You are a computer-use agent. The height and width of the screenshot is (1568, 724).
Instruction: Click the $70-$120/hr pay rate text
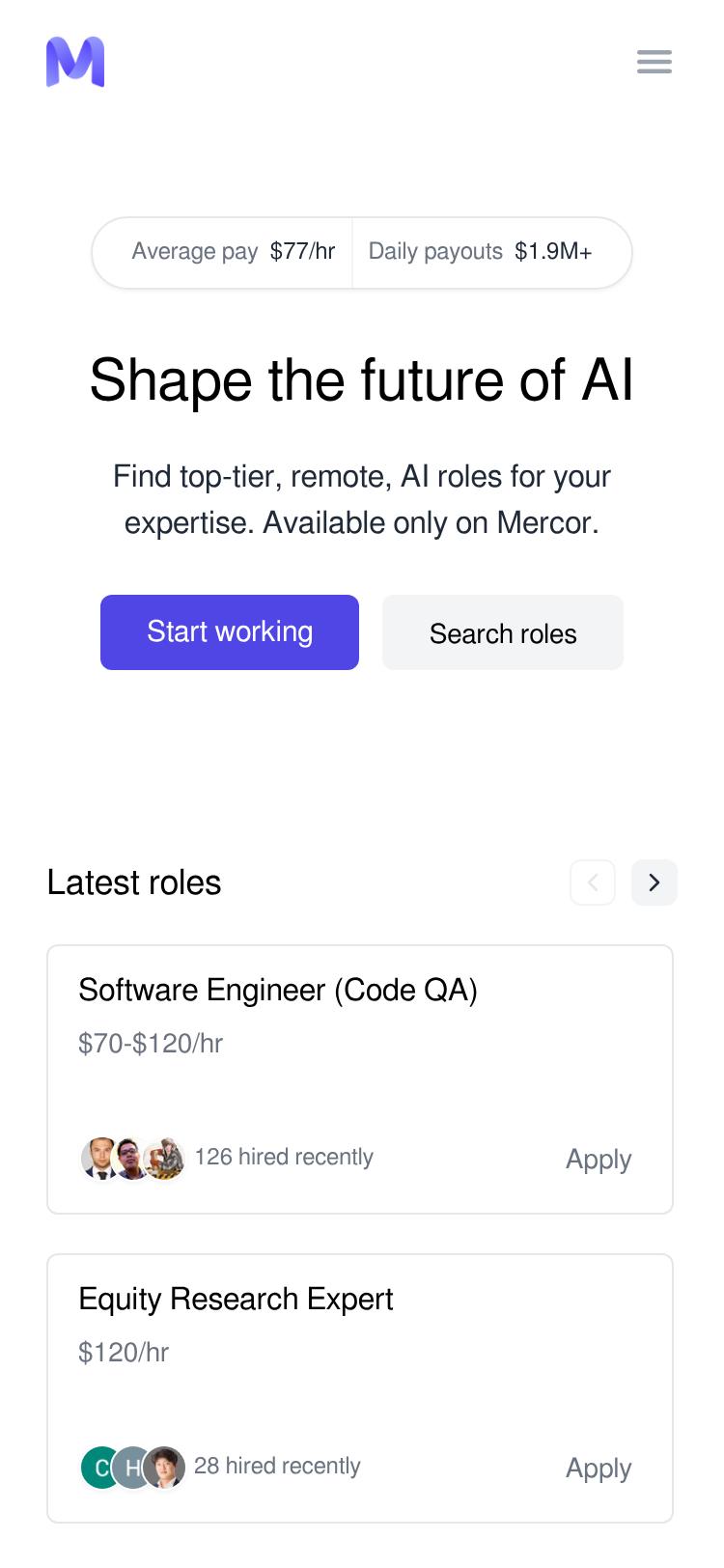click(x=150, y=1044)
